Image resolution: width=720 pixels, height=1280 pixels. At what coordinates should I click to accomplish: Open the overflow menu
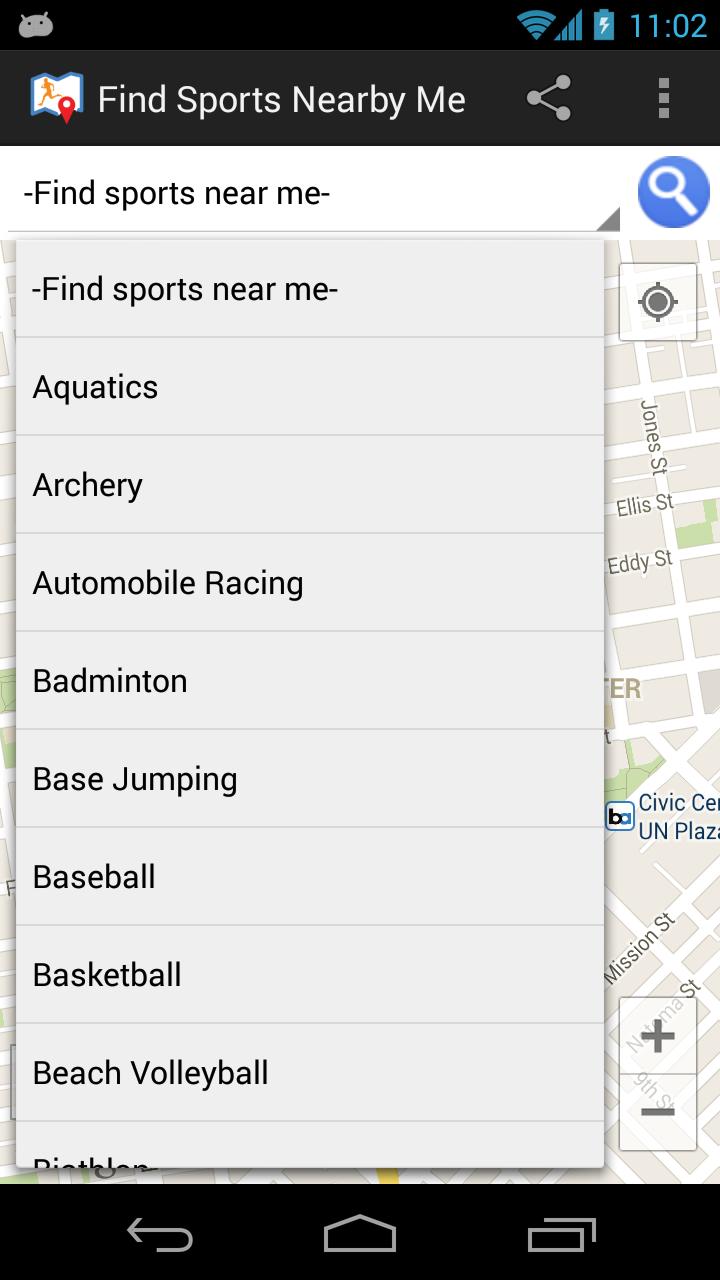point(663,99)
